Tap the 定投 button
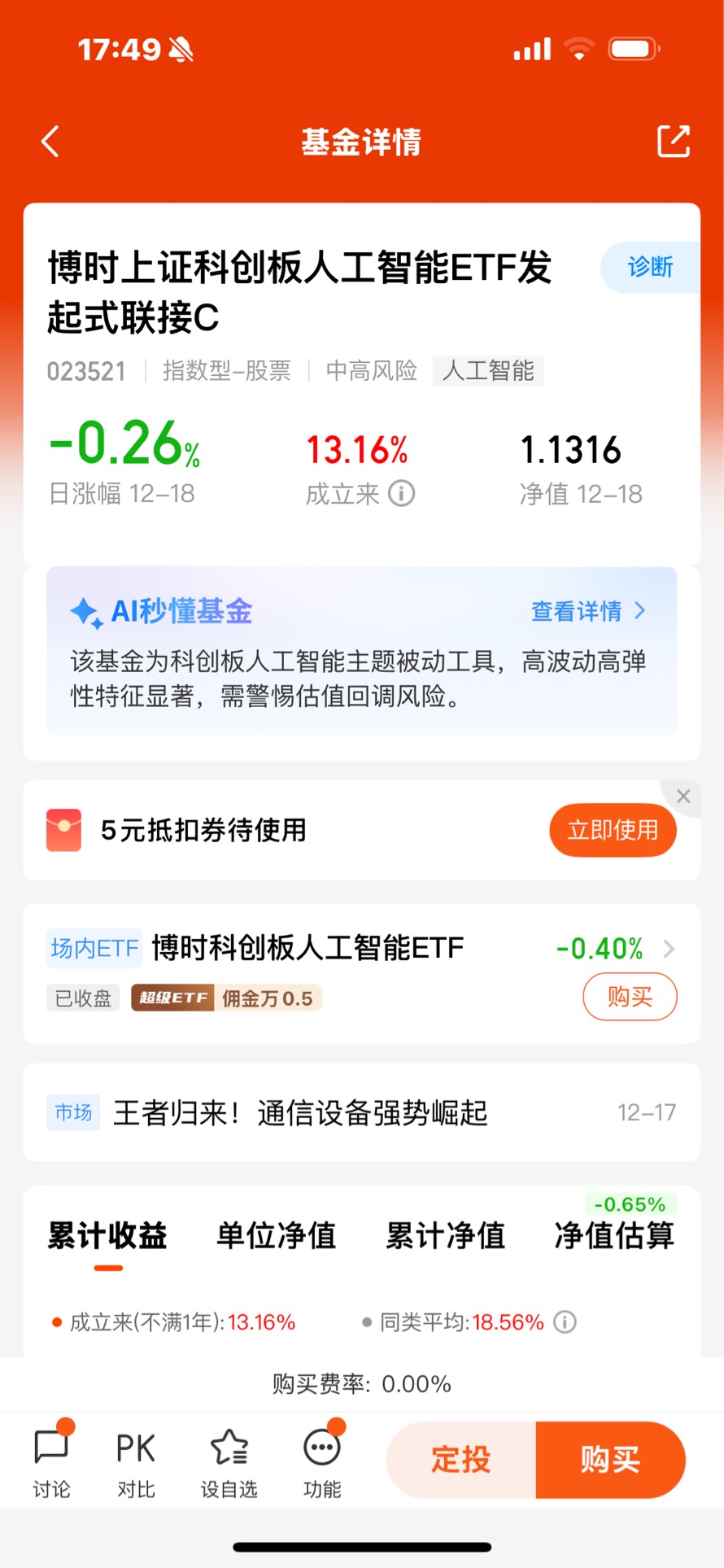The image size is (724, 1568). (461, 1460)
